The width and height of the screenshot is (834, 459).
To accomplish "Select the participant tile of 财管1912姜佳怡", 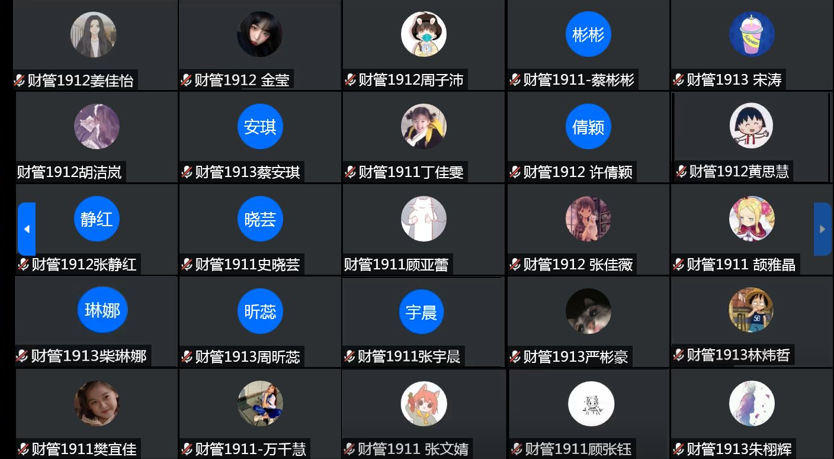I will coord(94,44).
